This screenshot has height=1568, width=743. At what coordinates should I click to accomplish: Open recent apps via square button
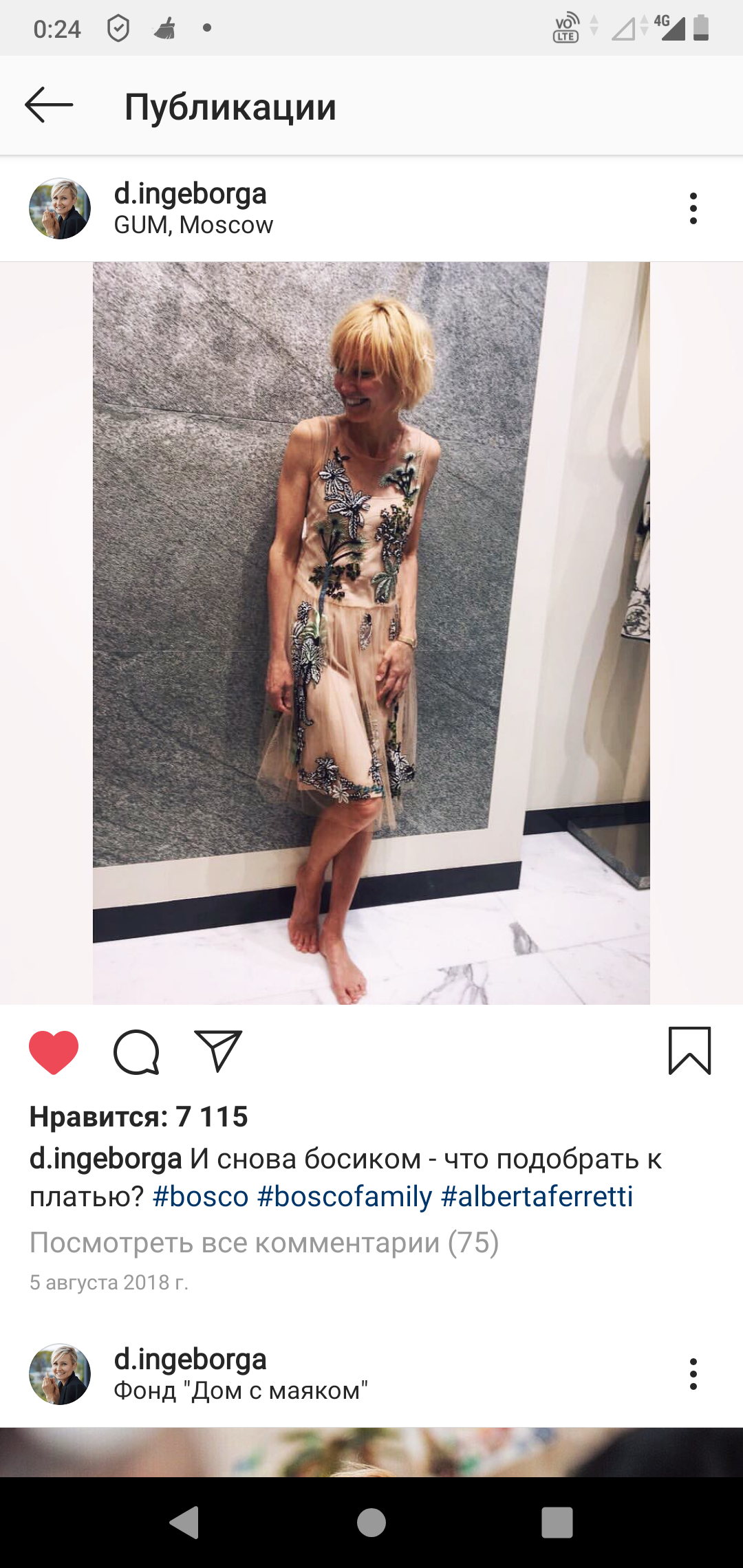coord(557,1523)
